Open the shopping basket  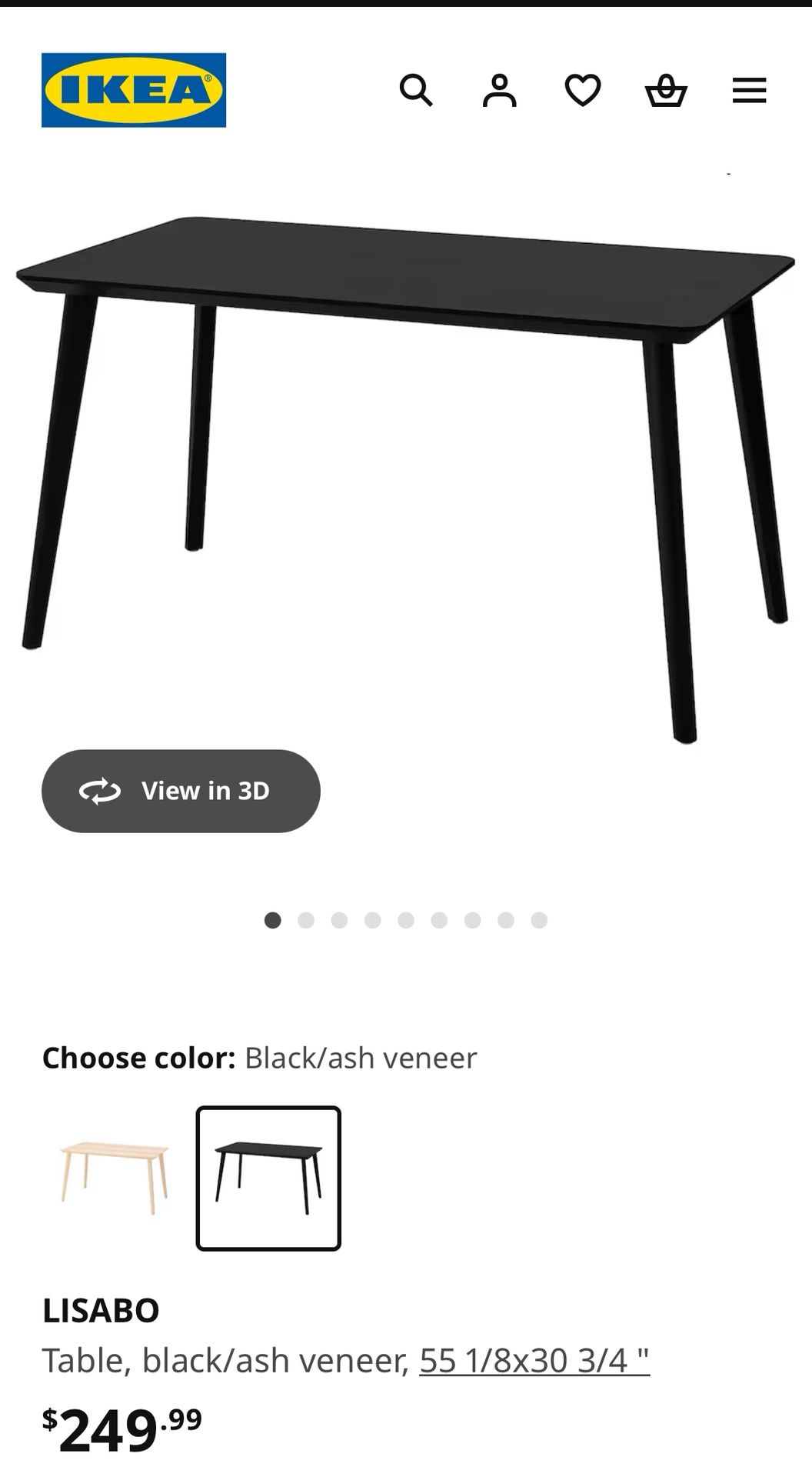[666, 91]
